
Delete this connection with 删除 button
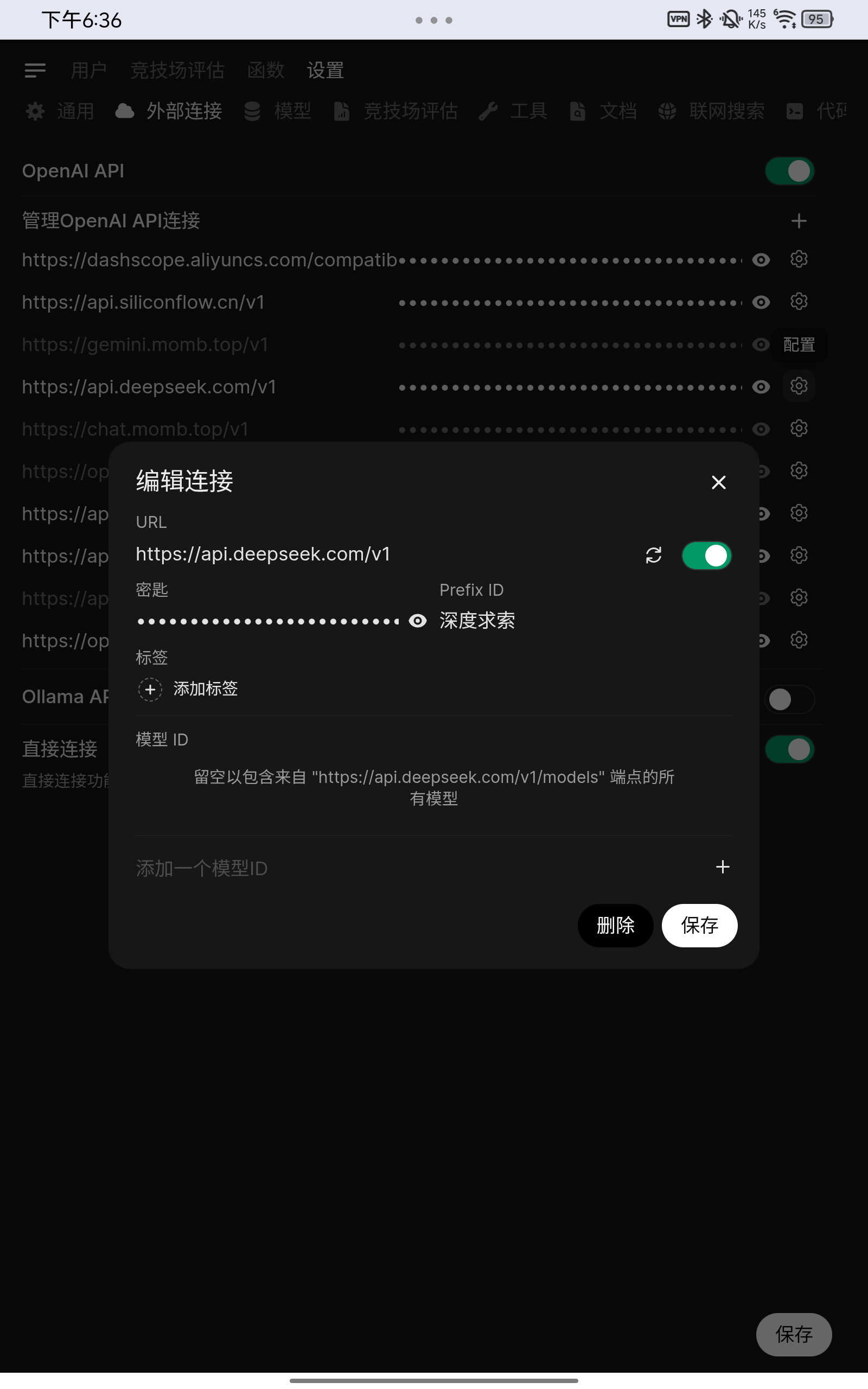615,925
